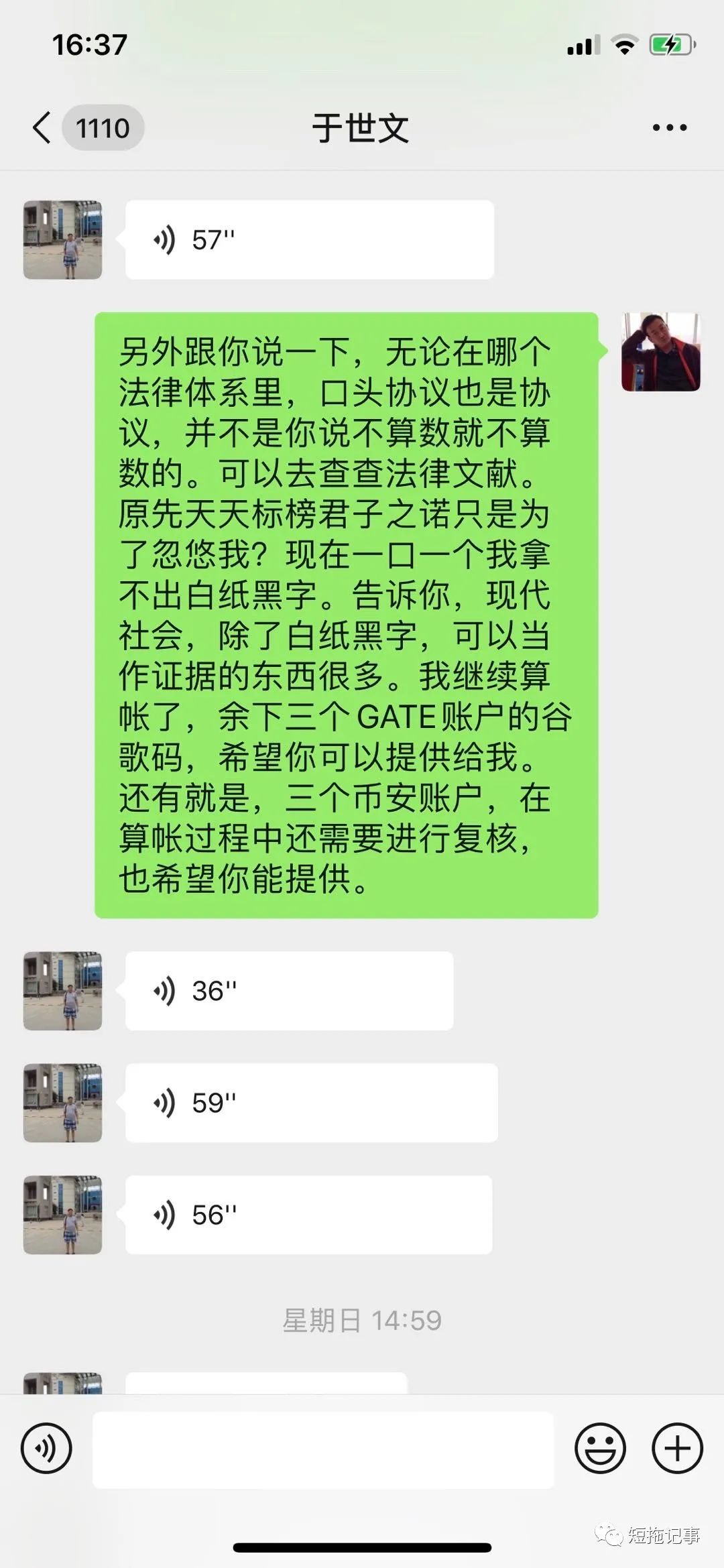Switch to voice input mode

click(46, 1448)
